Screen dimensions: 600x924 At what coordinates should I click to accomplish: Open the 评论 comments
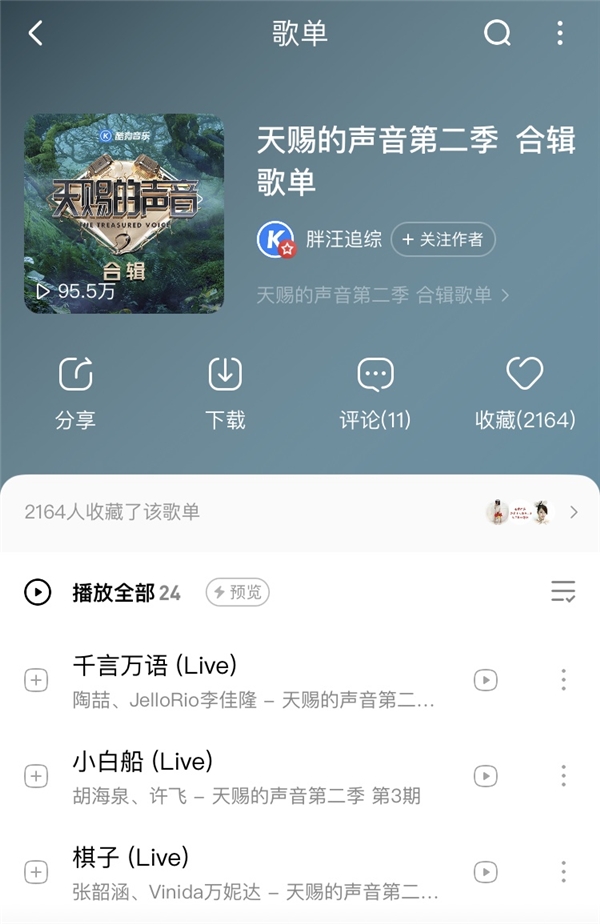(x=375, y=393)
